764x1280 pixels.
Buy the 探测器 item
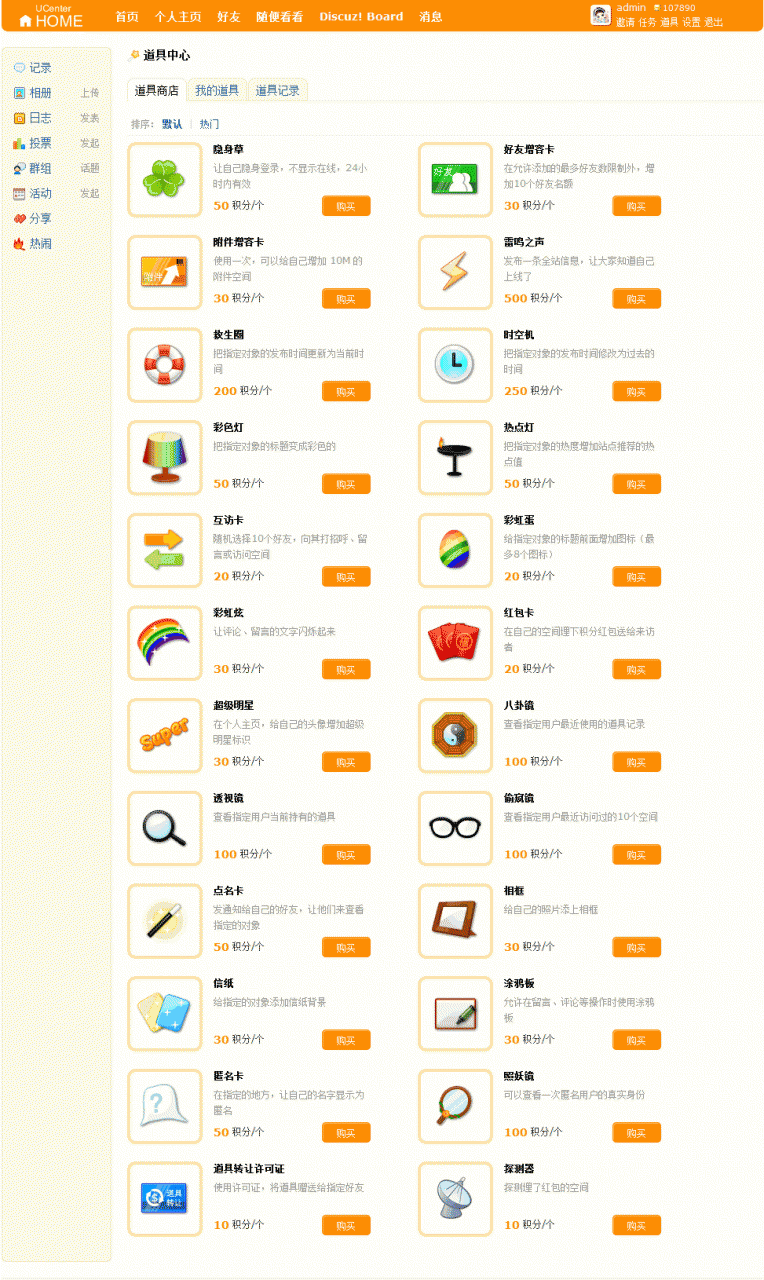[x=636, y=1225]
